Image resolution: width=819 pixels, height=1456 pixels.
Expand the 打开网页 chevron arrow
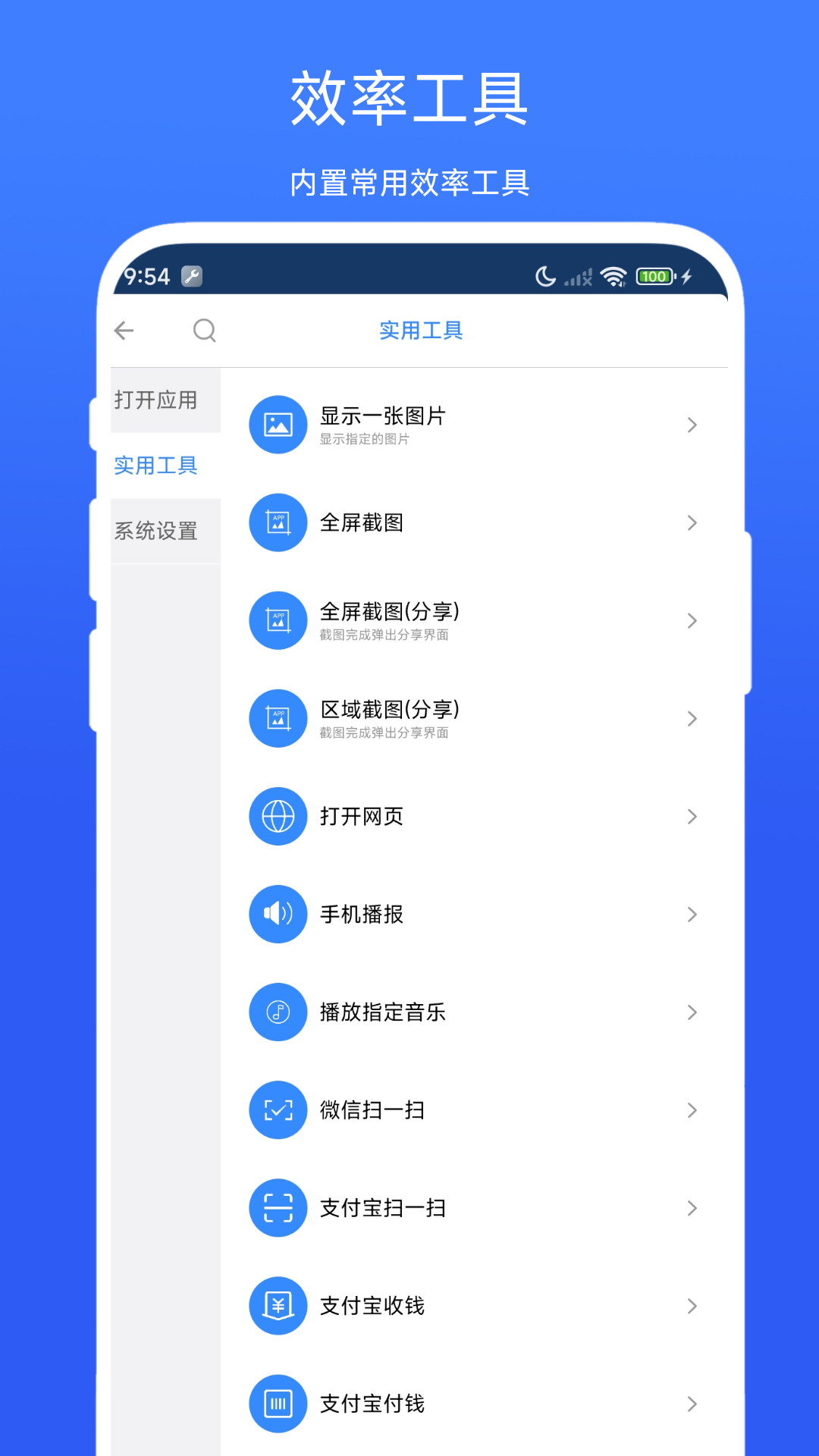pos(692,816)
